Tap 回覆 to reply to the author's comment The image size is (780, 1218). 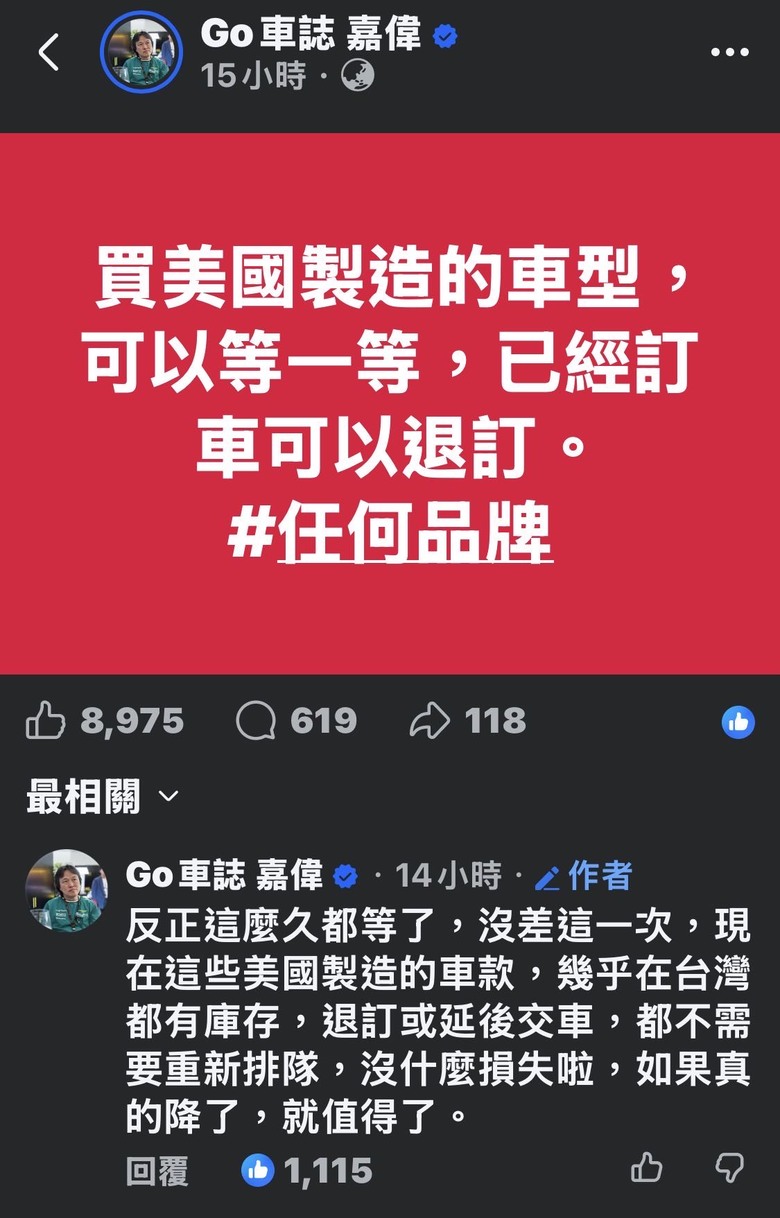(x=157, y=1171)
